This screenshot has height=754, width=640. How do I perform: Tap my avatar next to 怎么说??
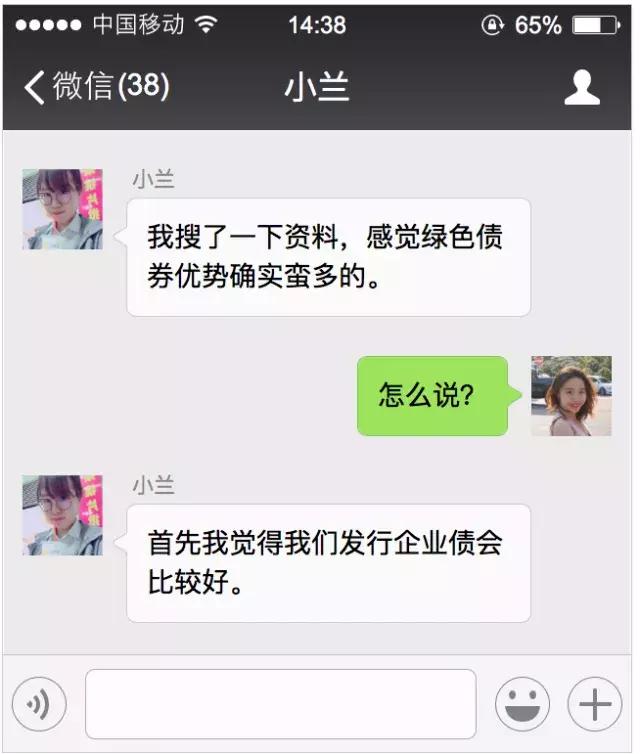click(571, 395)
